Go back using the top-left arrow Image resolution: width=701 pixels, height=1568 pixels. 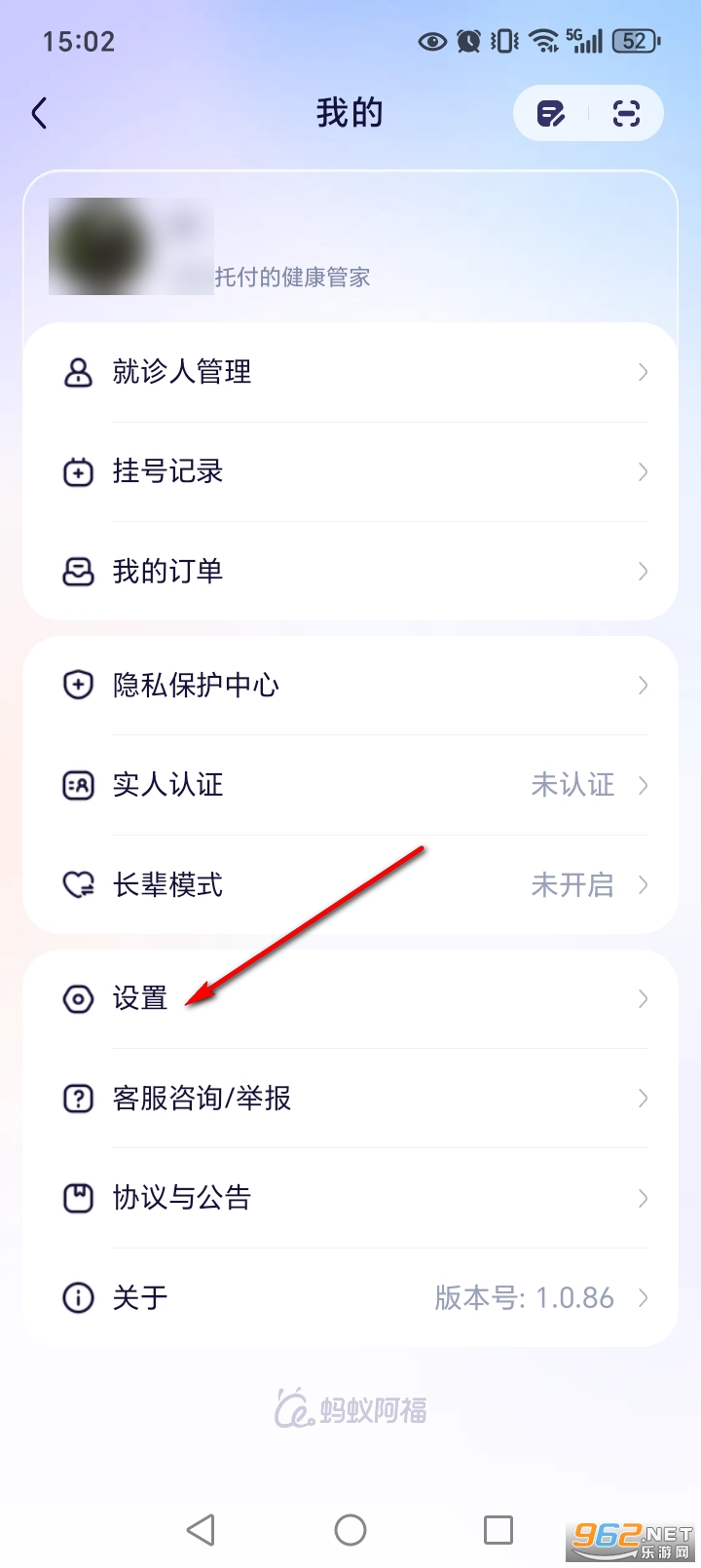pos(39,113)
